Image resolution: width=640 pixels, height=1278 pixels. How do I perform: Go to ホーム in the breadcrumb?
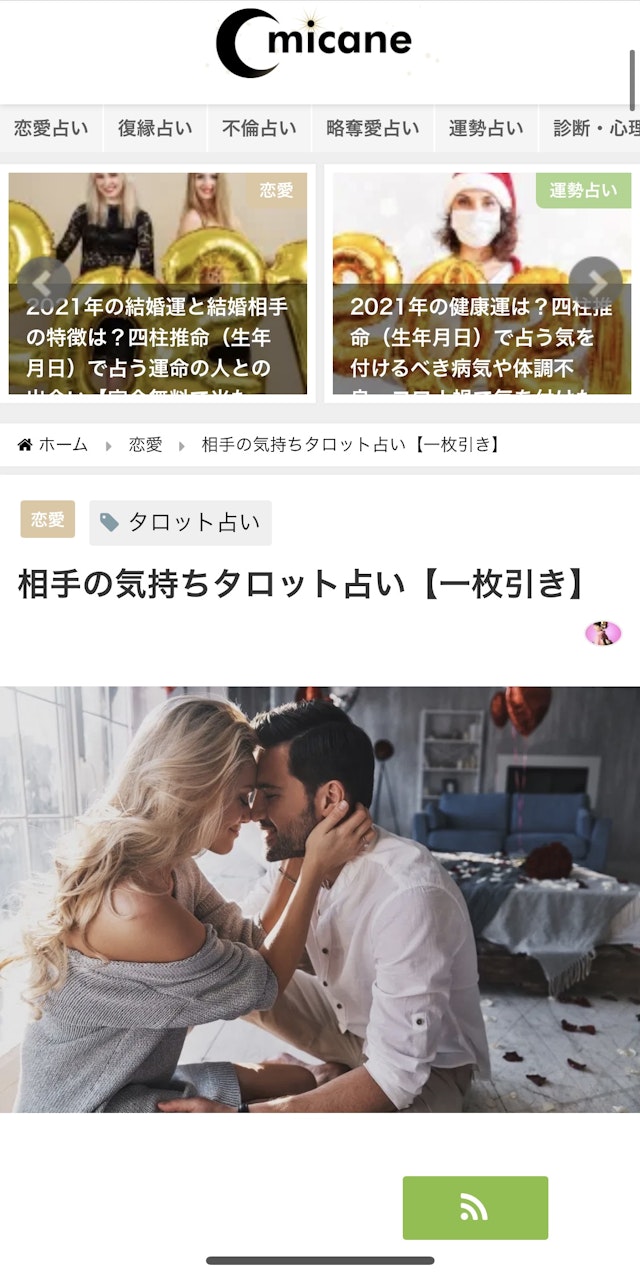[x=54, y=445]
